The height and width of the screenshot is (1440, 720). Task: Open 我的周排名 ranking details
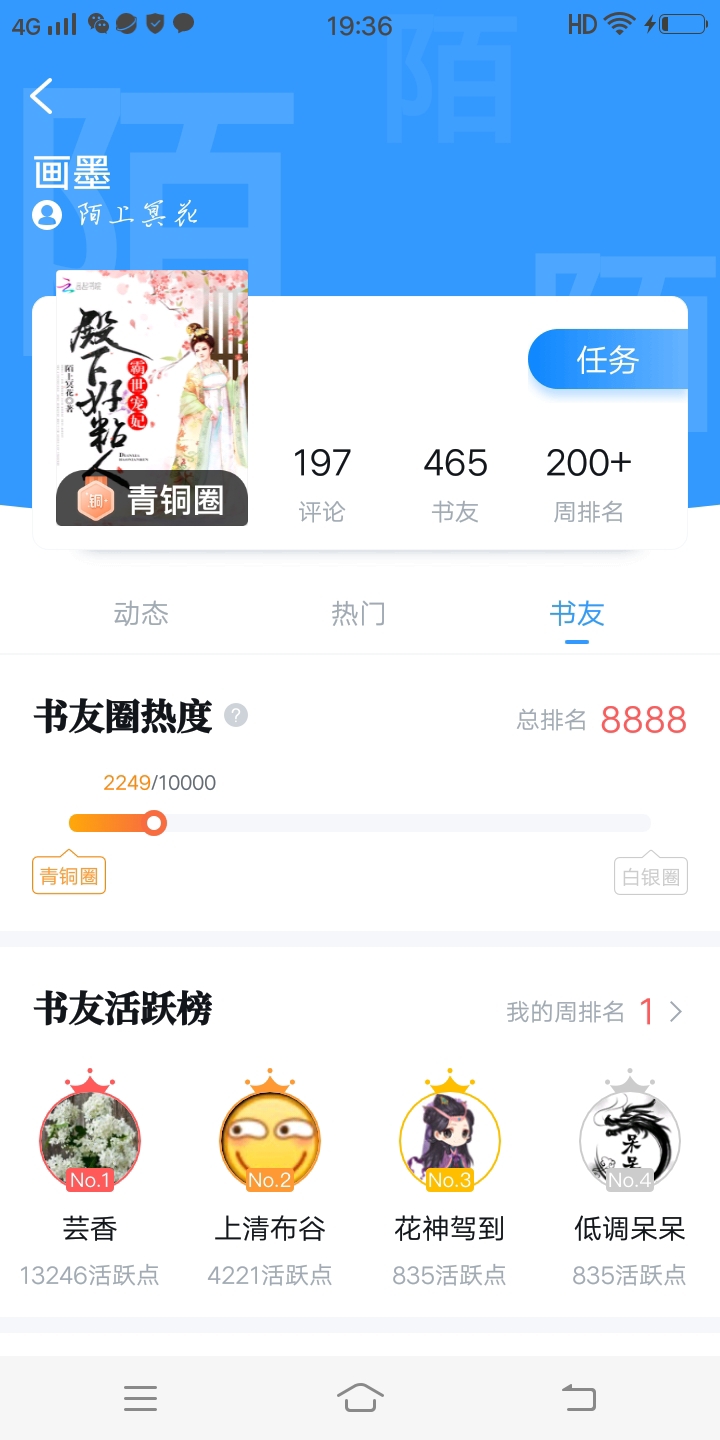tap(595, 1012)
